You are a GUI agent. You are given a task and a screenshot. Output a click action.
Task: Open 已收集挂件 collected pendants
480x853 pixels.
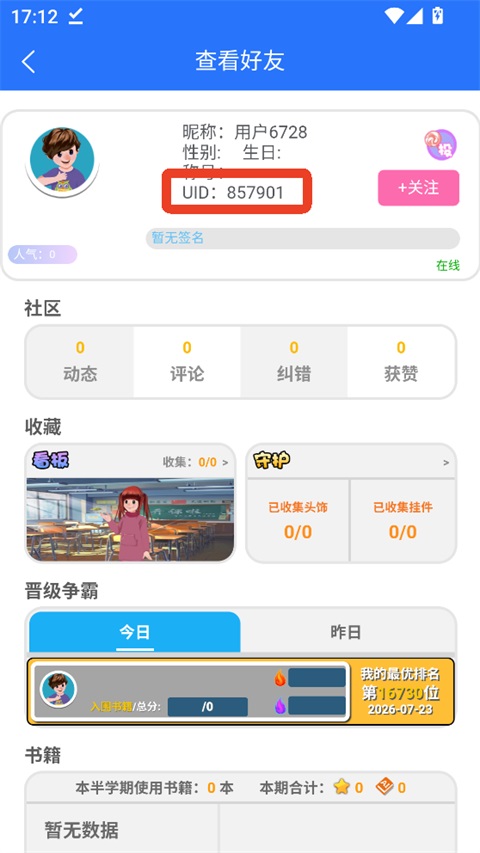pos(403,520)
